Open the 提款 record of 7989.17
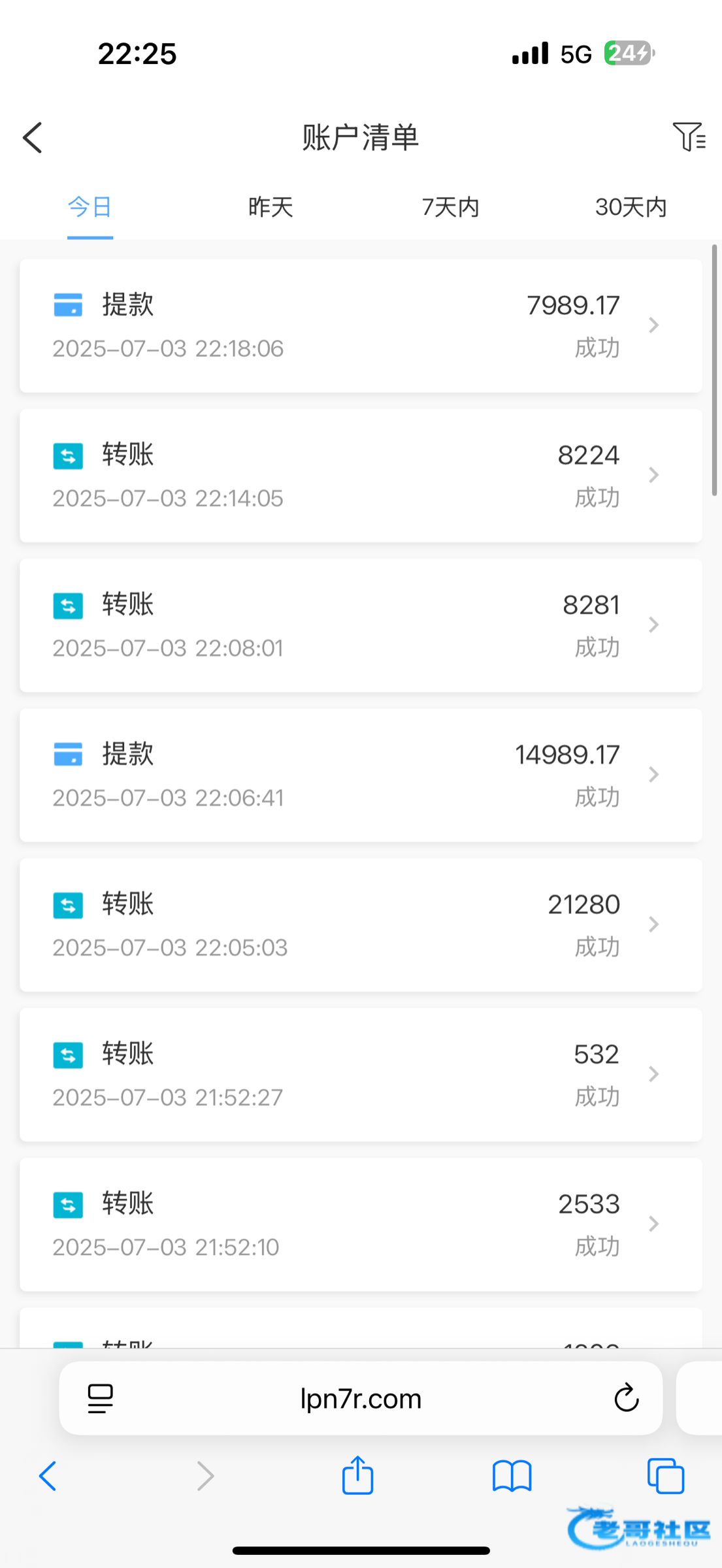Viewport: 722px width, 1568px height. [x=361, y=325]
